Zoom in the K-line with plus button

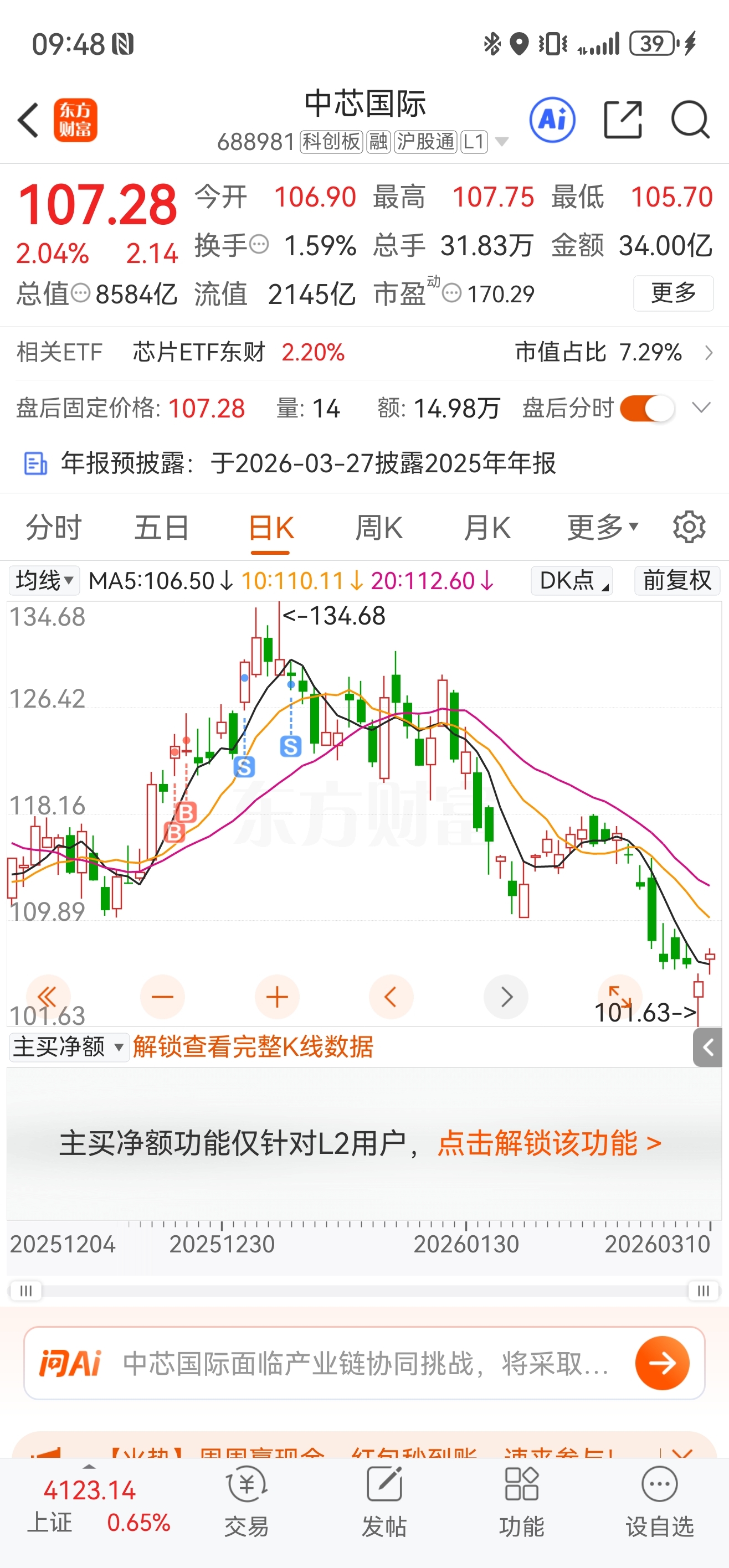[x=277, y=997]
